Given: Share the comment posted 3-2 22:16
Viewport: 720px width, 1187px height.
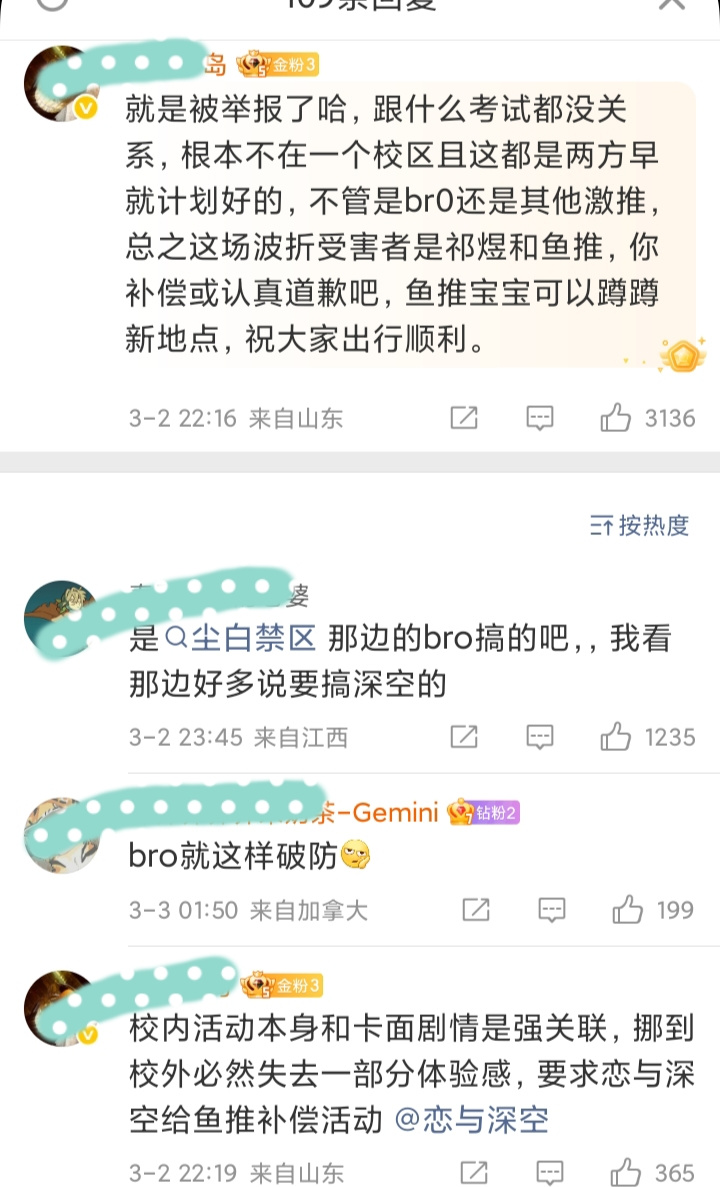Looking at the screenshot, I should [464, 418].
